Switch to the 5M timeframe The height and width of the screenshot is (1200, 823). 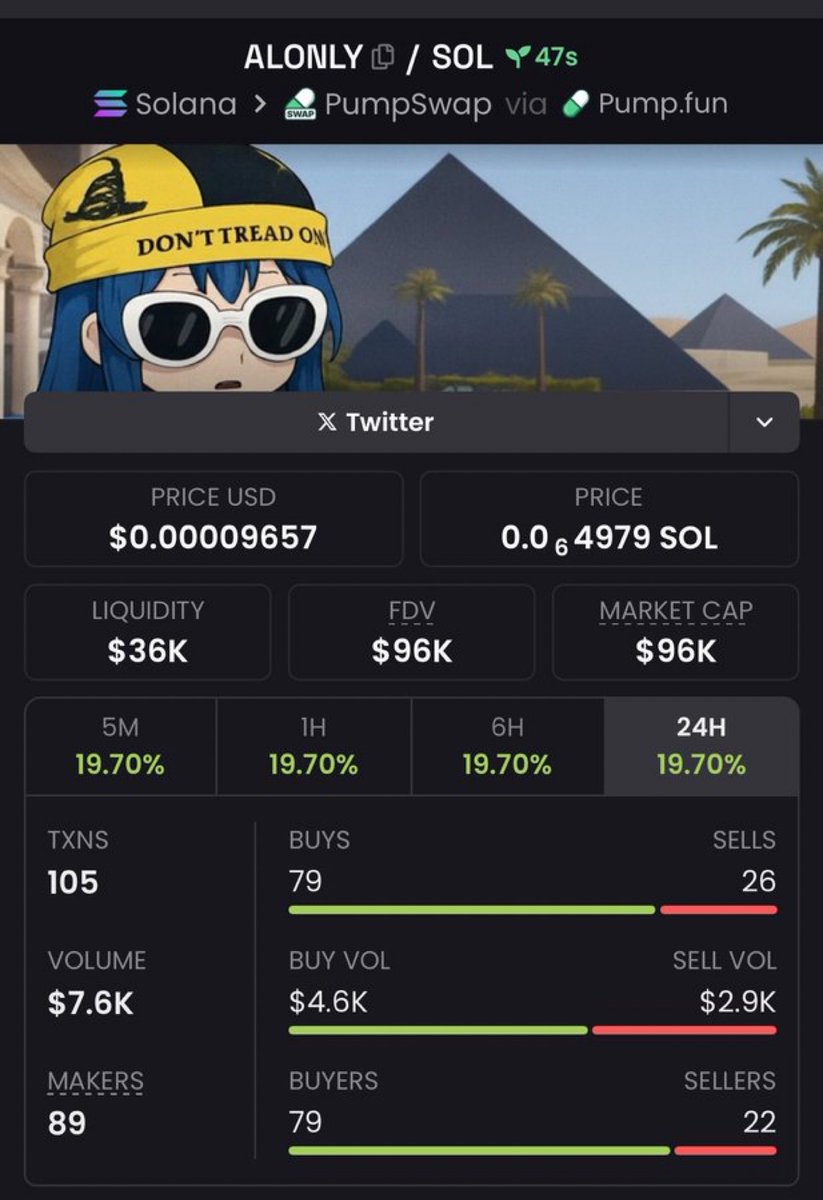pos(120,746)
